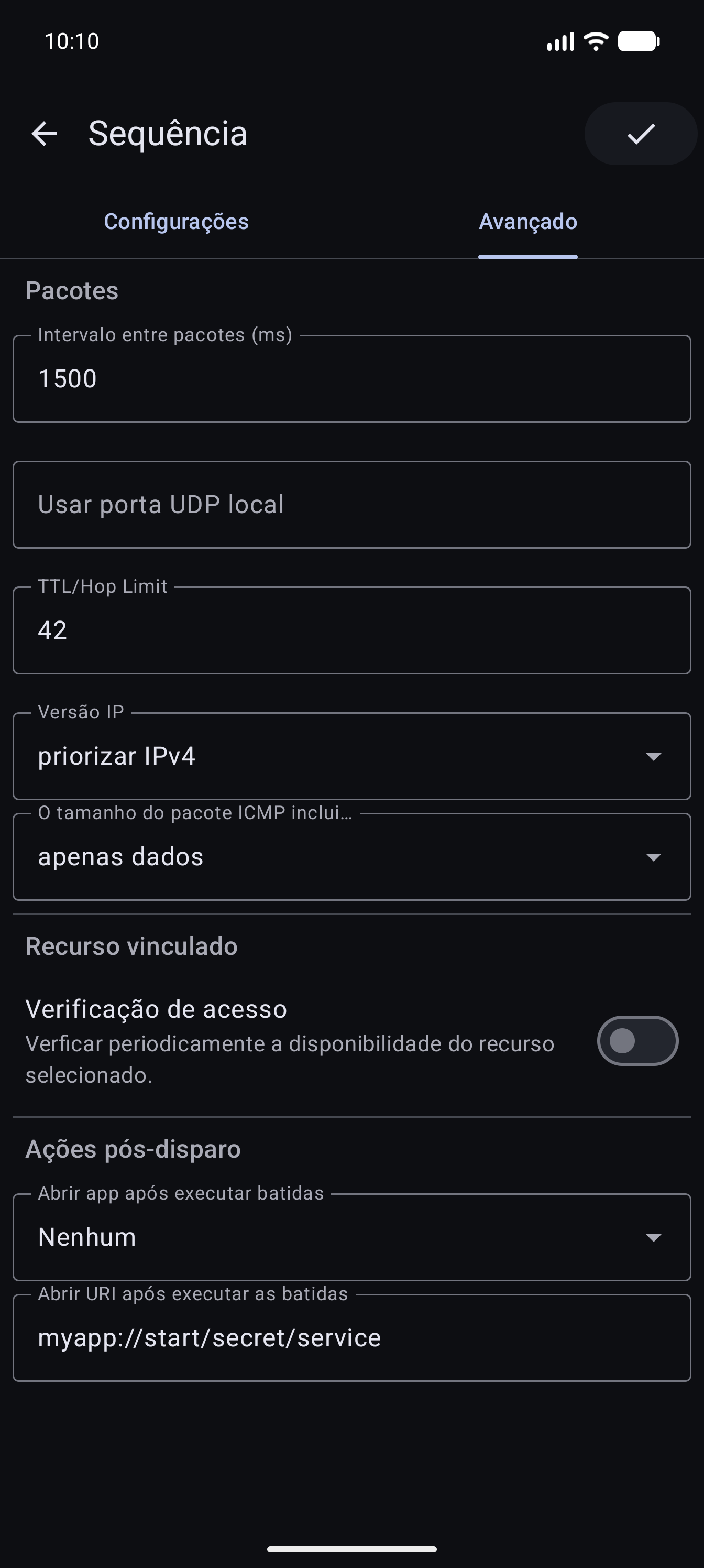Expand the ICMP packet size dropdown

[351, 856]
